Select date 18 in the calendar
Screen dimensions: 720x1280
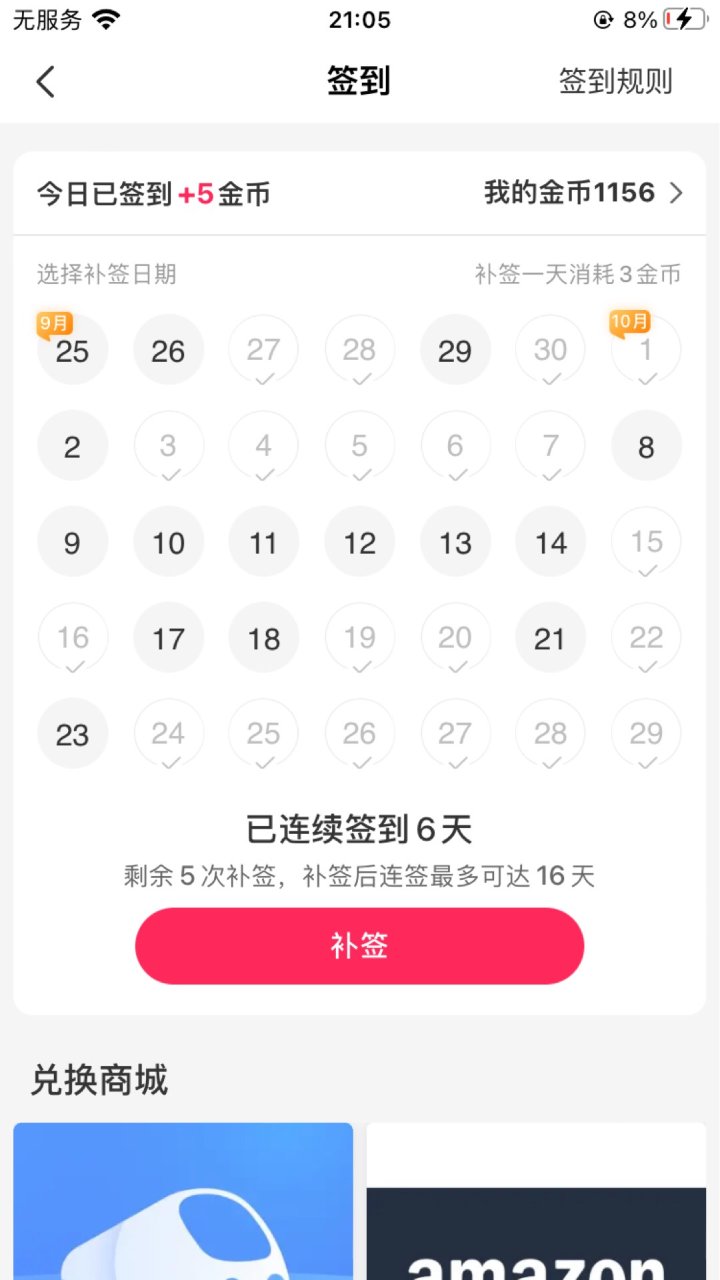pos(264,638)
